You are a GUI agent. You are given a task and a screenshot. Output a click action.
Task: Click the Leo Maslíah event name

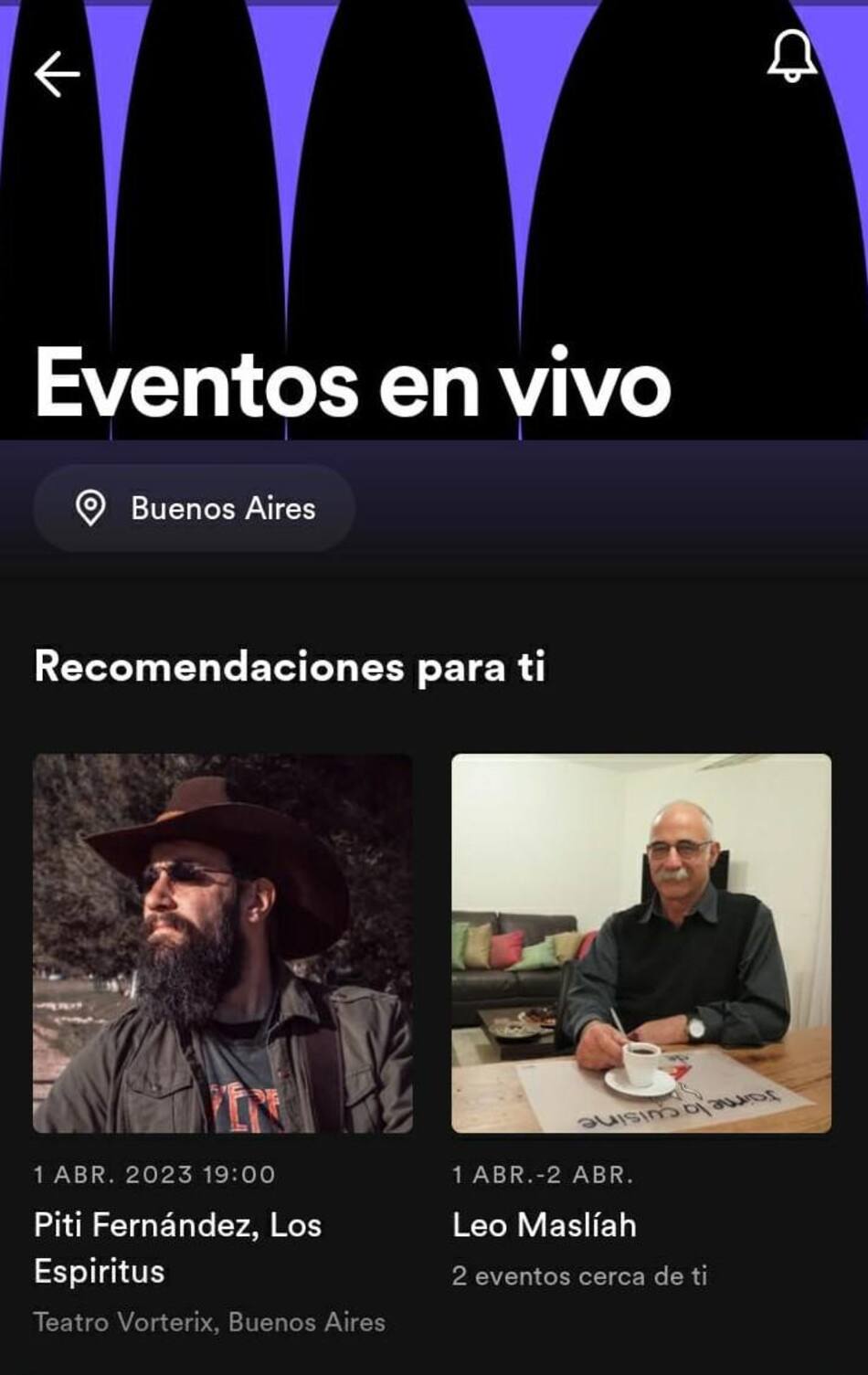[545, 1226]
